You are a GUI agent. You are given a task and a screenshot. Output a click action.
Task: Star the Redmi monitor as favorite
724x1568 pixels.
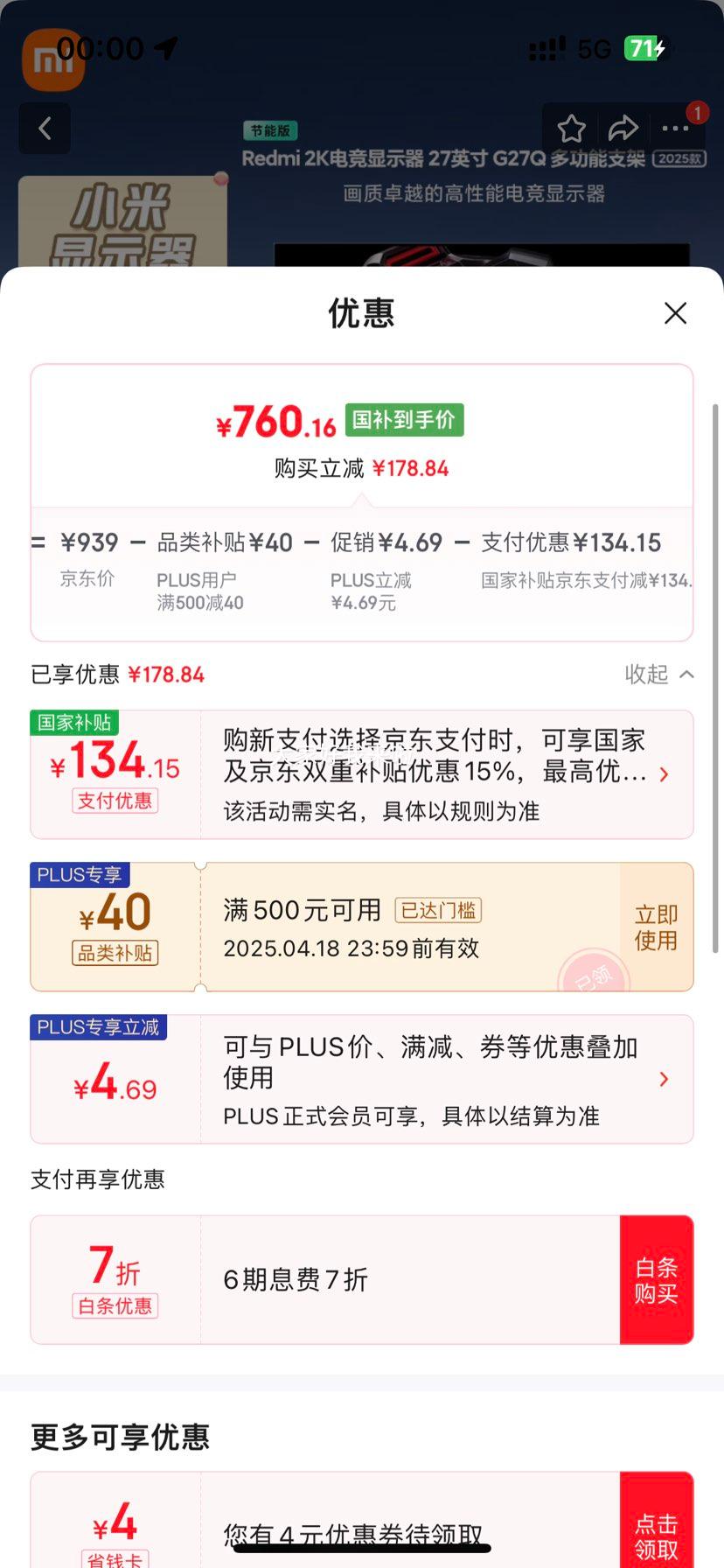(571, 128)
